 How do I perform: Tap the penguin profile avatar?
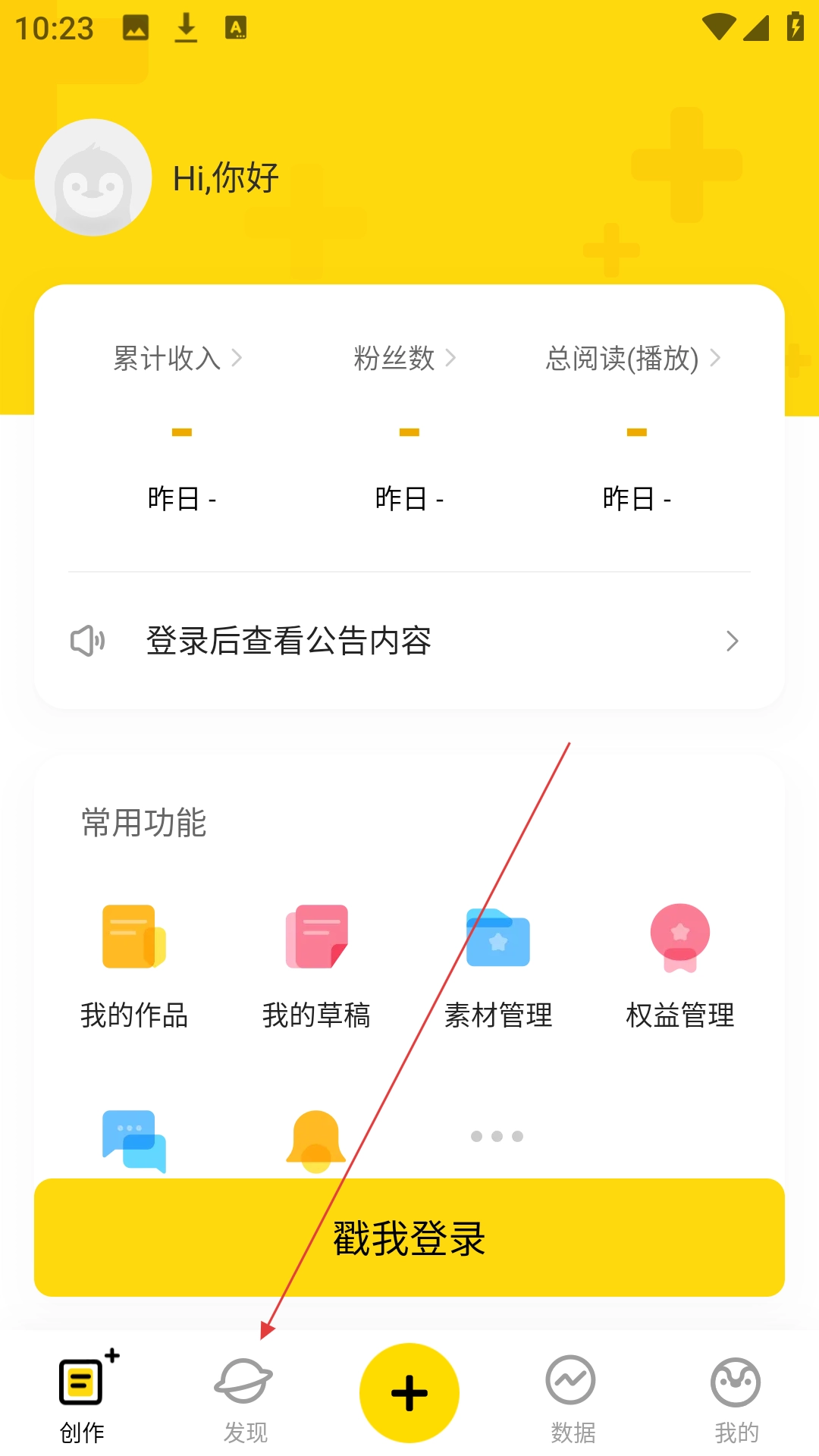tap(93, 177)
